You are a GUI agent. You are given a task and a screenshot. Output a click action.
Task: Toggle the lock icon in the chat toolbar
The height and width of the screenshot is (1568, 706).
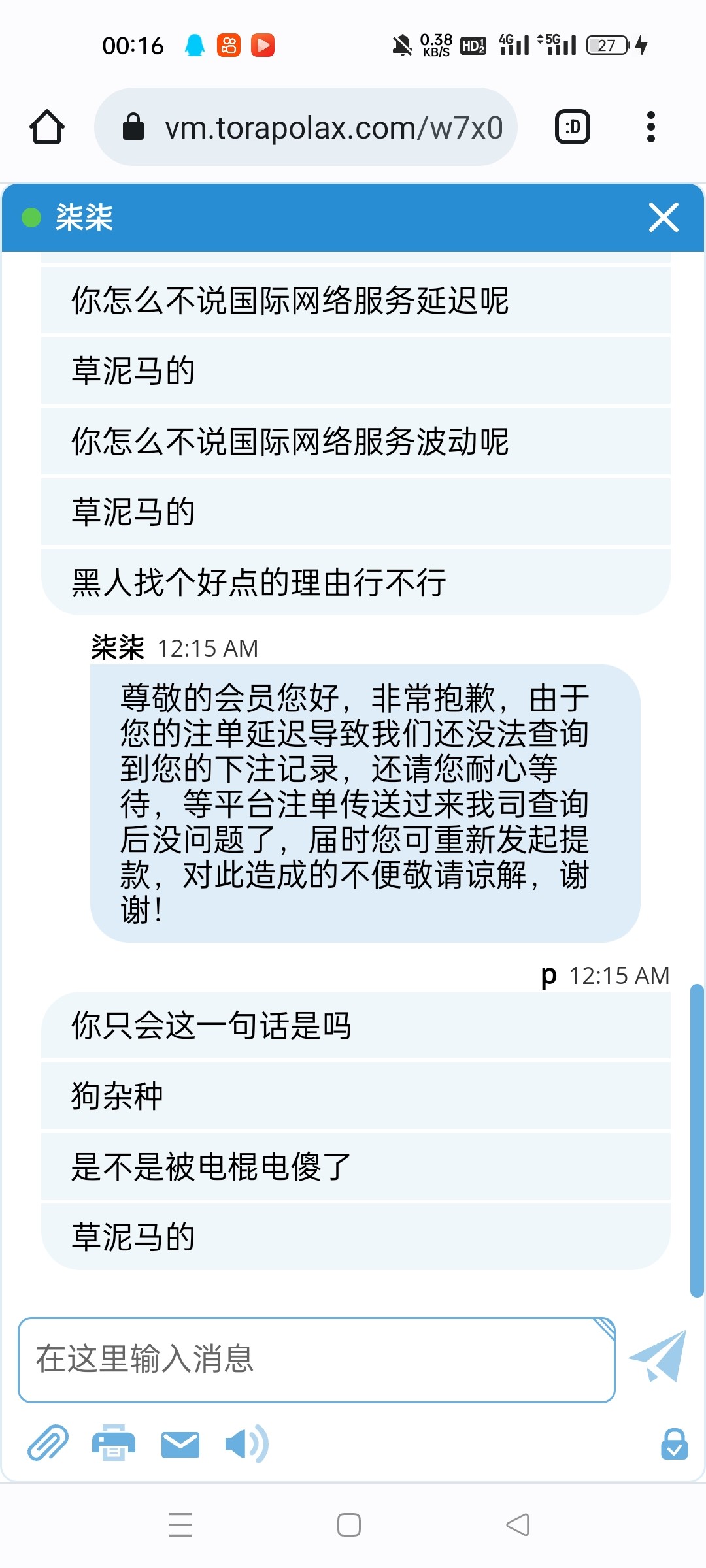(673, 1443)
